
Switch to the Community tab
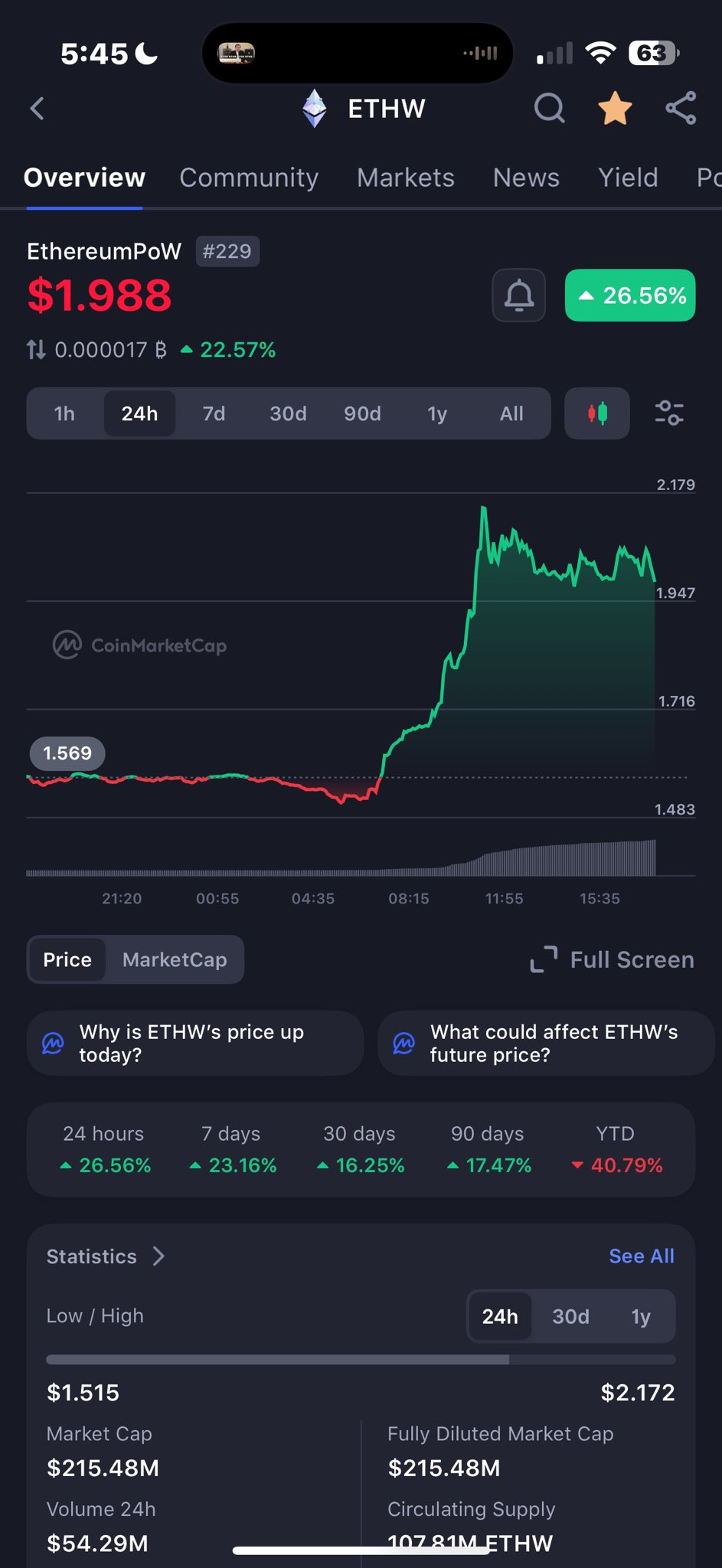pos(249,178)
